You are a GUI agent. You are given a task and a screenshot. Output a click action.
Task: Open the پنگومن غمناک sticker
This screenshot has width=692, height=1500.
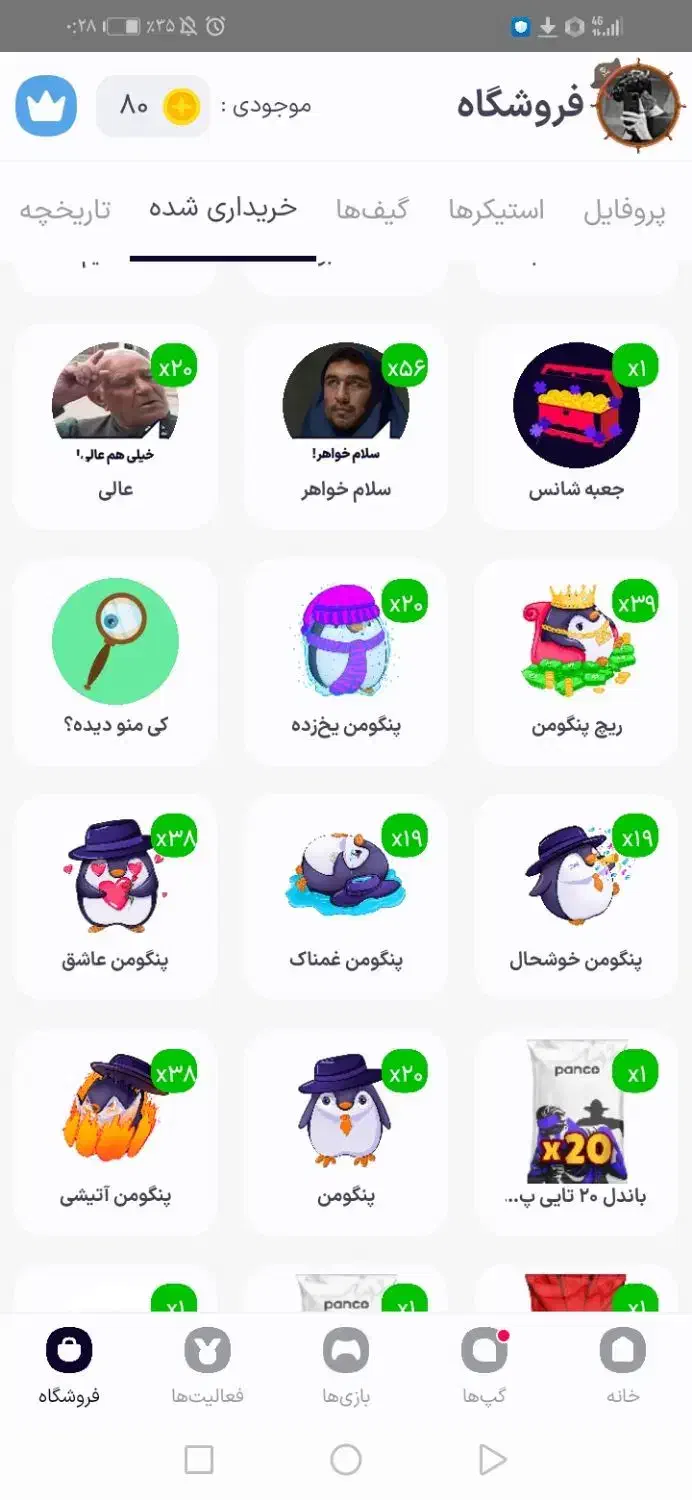[346, 896]
